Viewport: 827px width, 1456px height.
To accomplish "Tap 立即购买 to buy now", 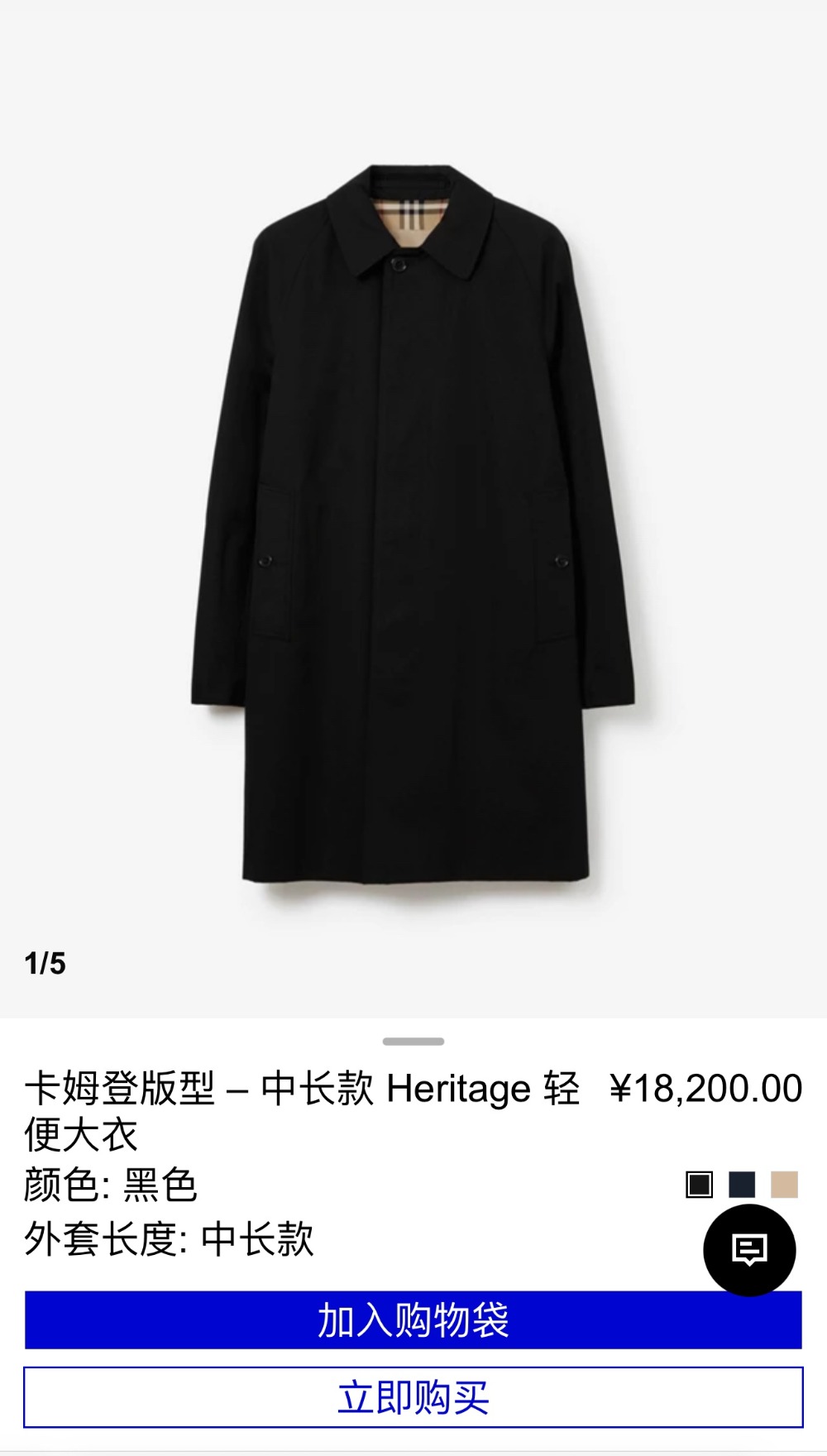I will 413,1397.
